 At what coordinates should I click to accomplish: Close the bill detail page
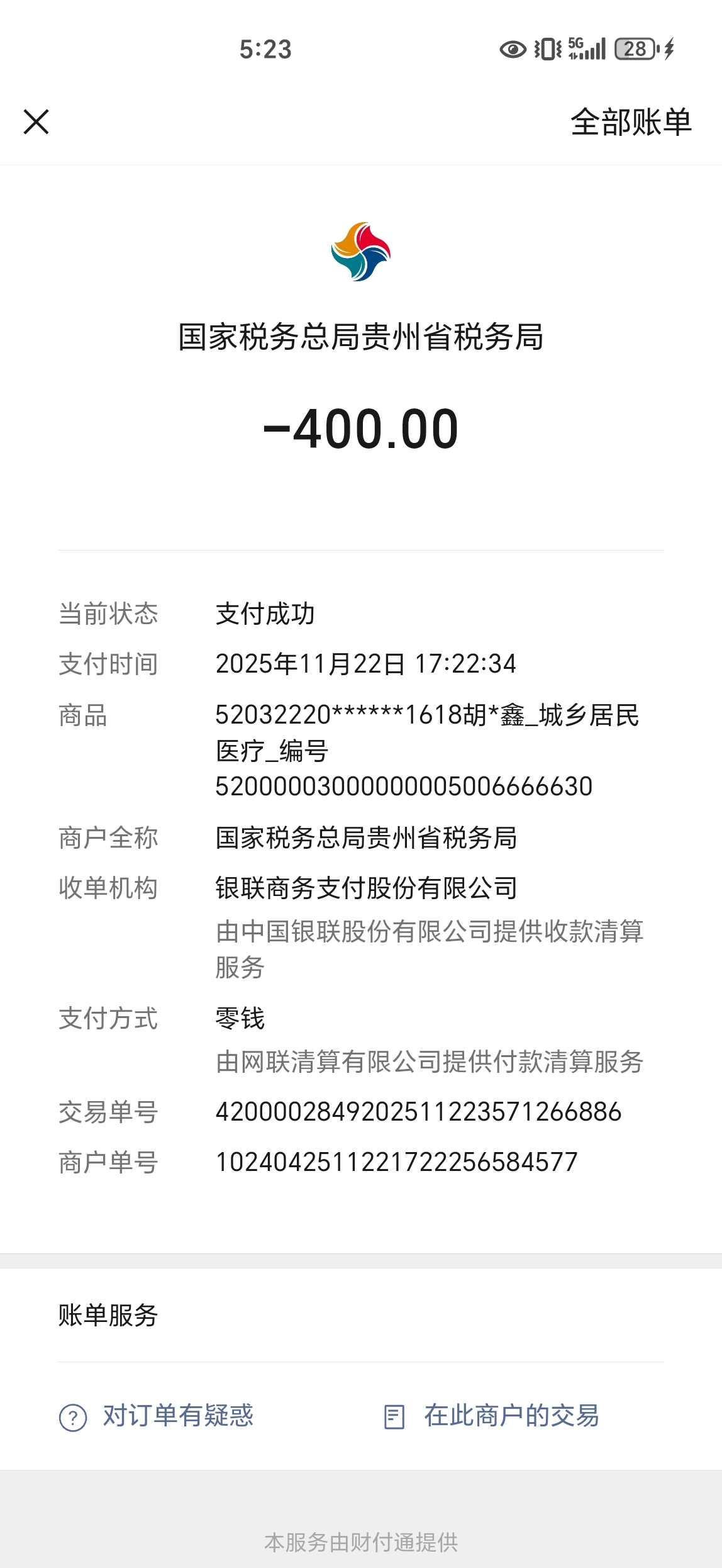[x=36, y=121]
